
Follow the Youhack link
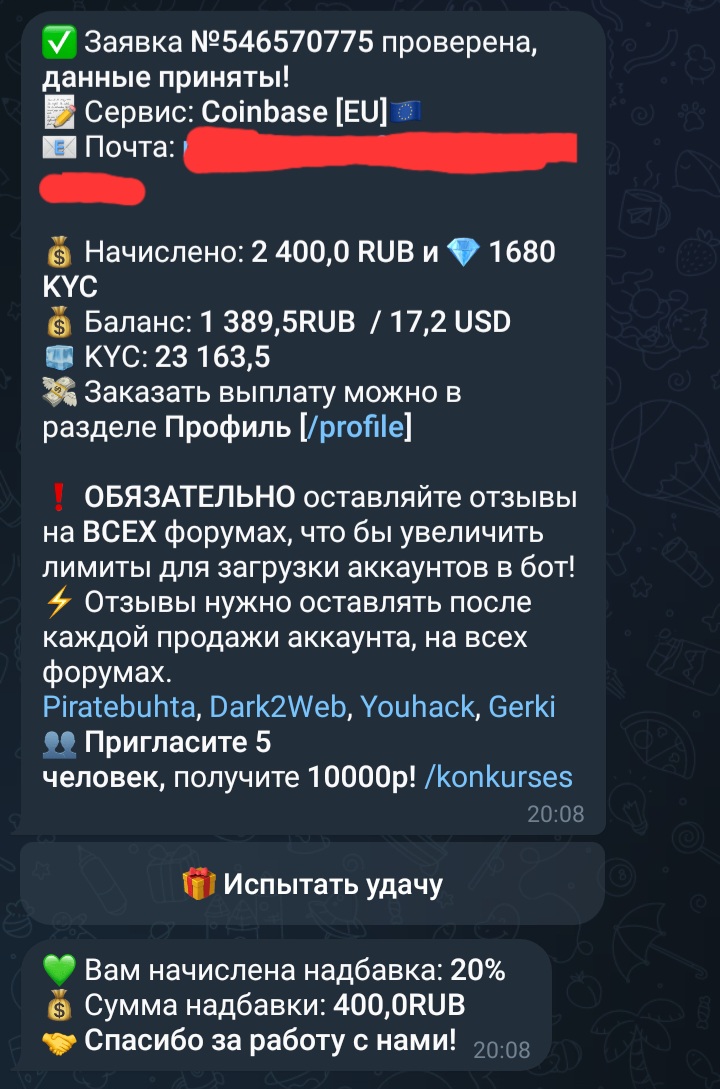click(x=417, y=708)
